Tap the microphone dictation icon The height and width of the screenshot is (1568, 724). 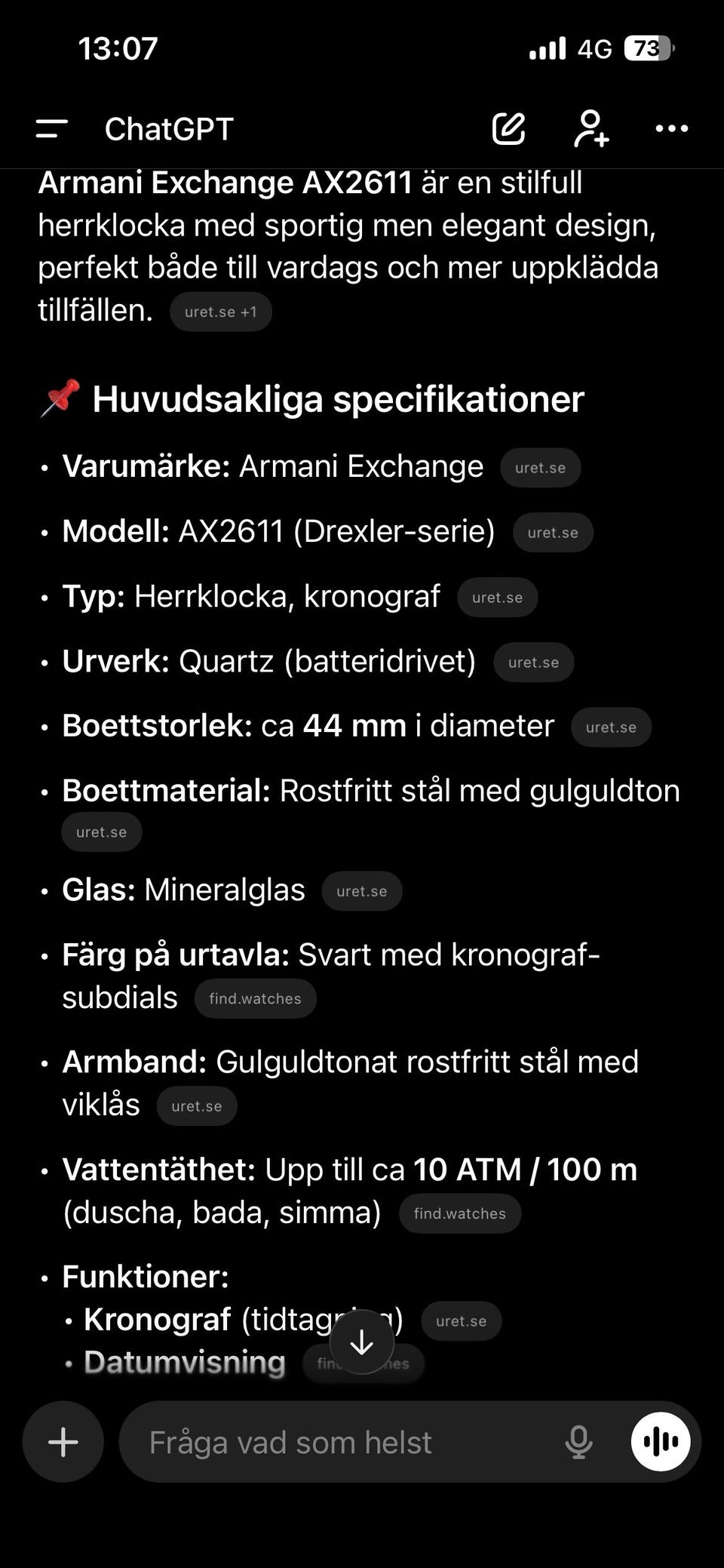(x=578, y=1442)
